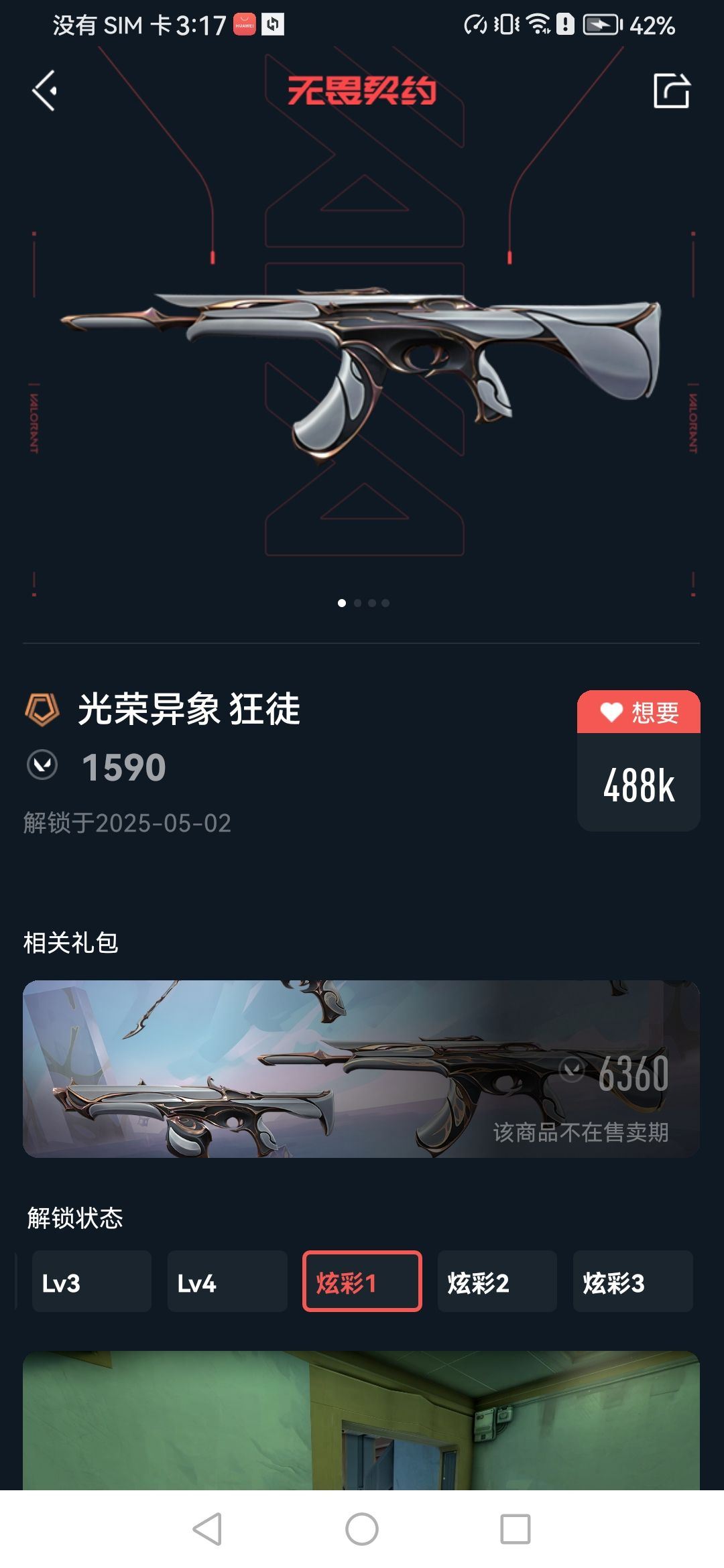Tap the first carousel indicator dot
This screenshot has width=724, height=1568.
click(342, 603)
